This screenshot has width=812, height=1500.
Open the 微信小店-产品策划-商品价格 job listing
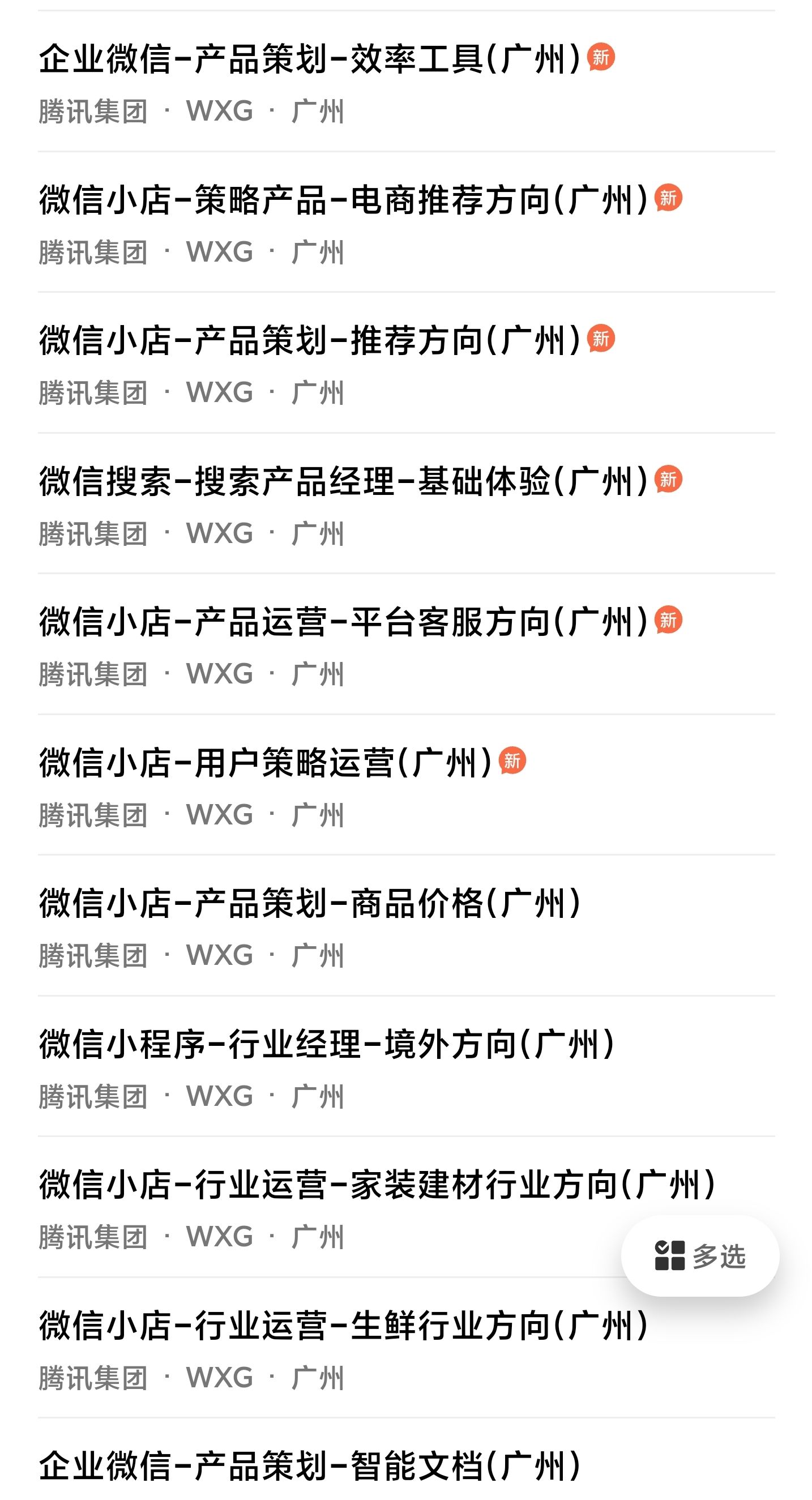point(406,926)
